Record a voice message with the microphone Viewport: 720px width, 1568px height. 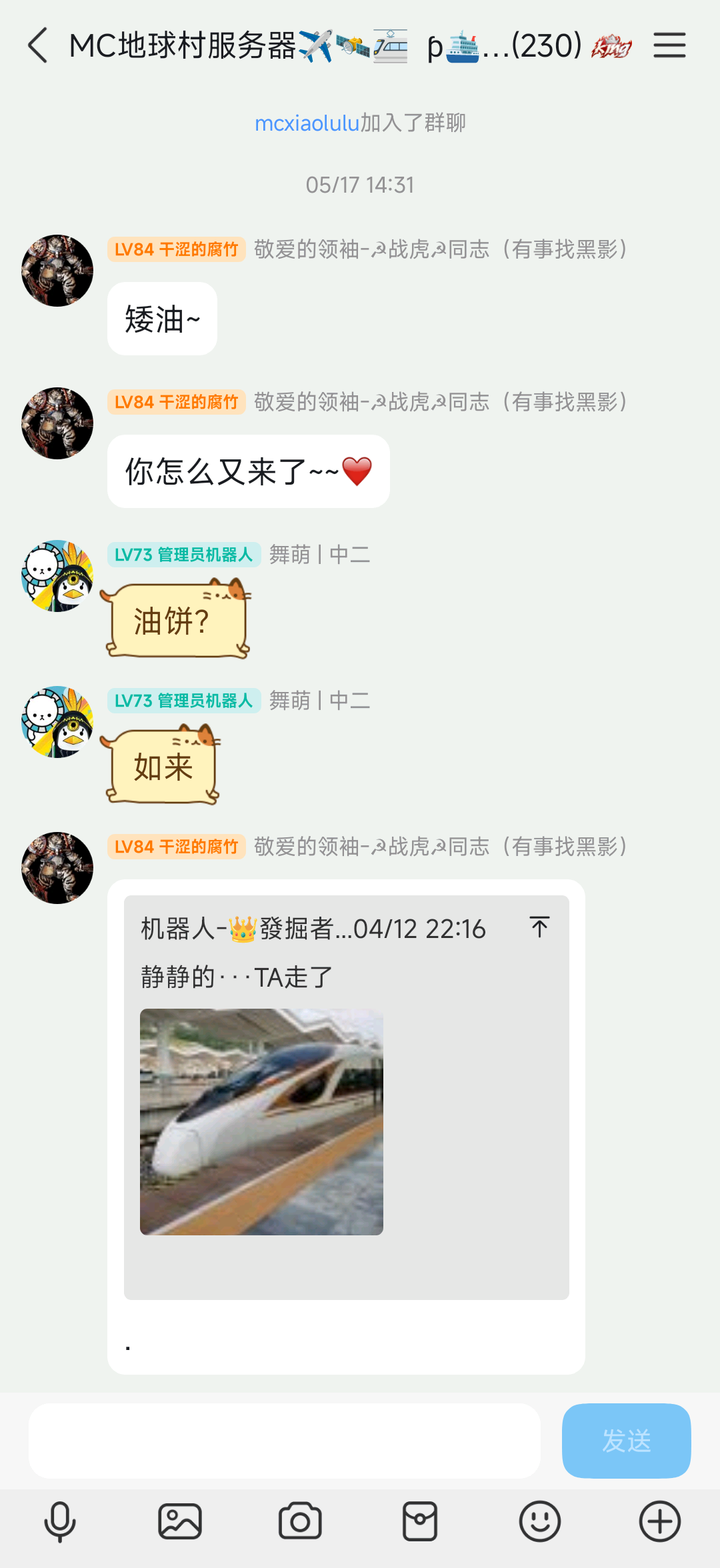60,1522
